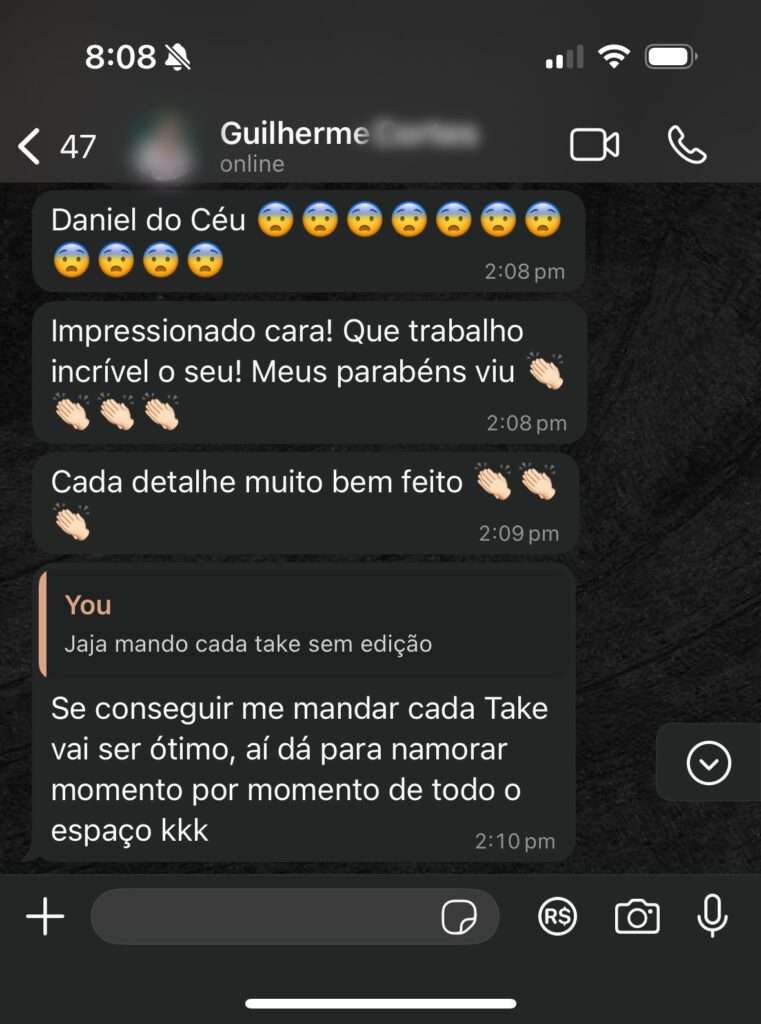The width and height of the screenshot is (761, 1024).
Task: Open the attachment plus menu
Action: [x=45, y=916]
